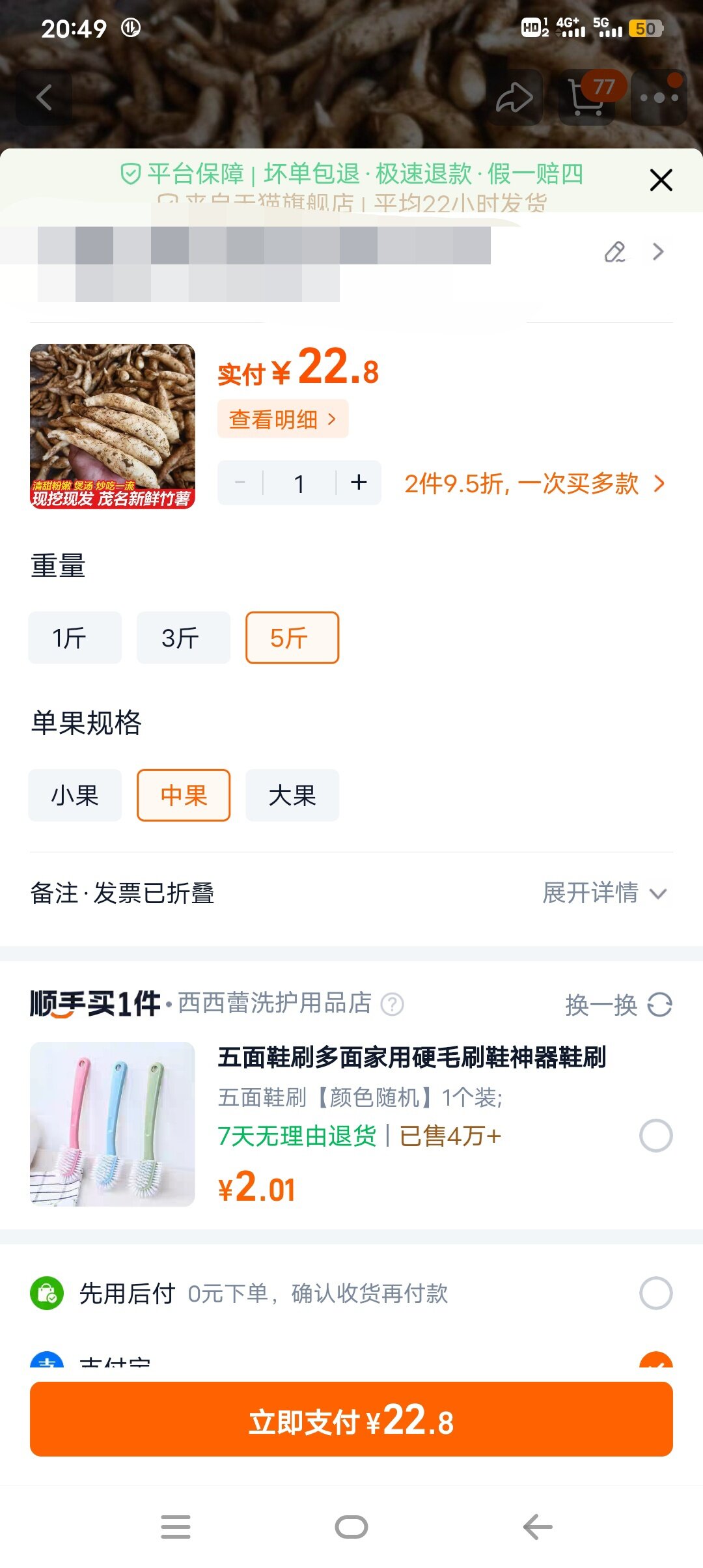Image resolution: width=703 pixels, height=1568 pixels.
Task: Select the 5斤 weight option
Action: click(x=292, y=638)
